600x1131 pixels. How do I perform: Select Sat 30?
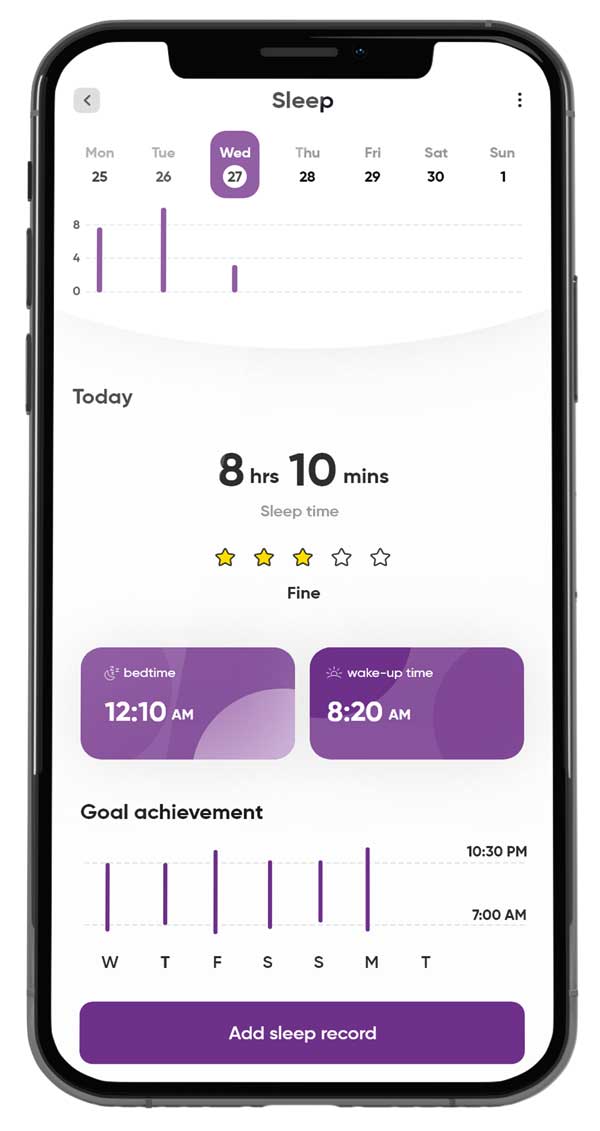pos(436,164)
